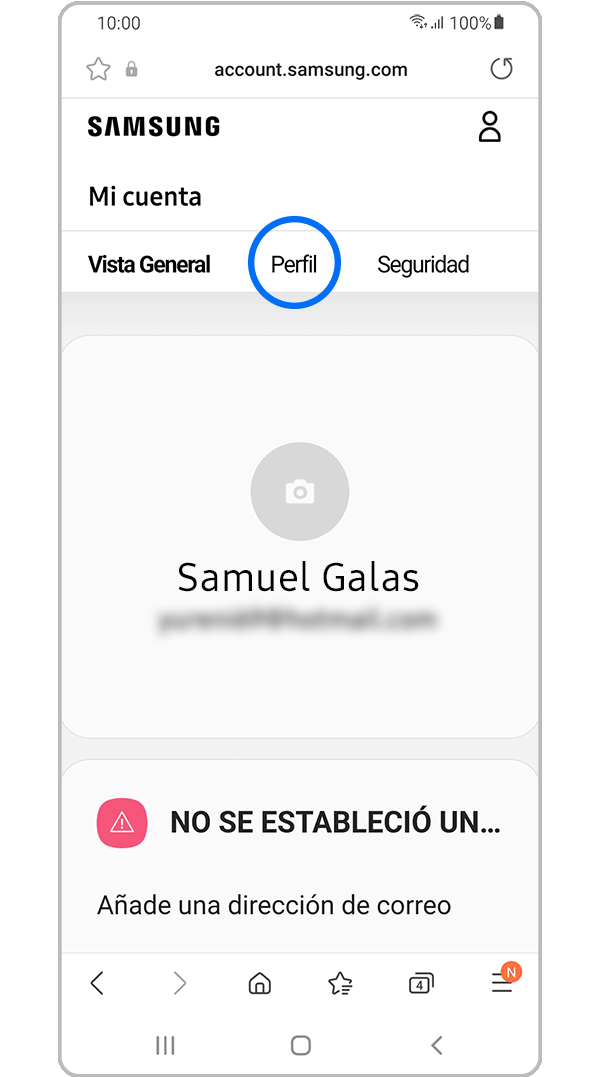Open the browser home page
The height and width of the screenshot is (1077, 600).
[x=259, y=984]
